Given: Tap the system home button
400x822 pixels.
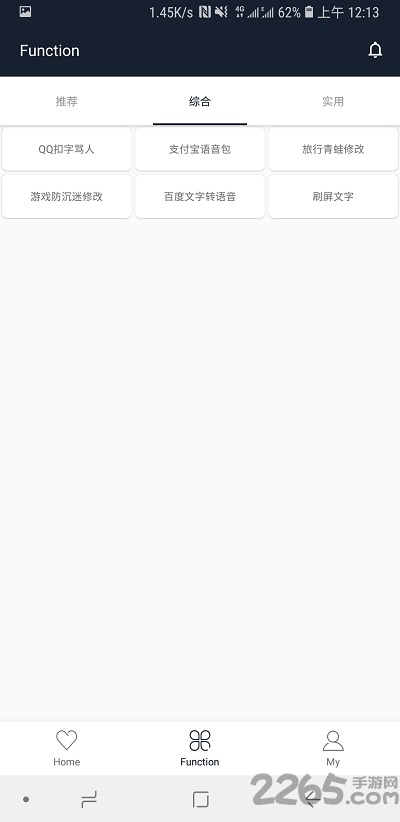Looking at the screenshot, I should coord(200,799).
